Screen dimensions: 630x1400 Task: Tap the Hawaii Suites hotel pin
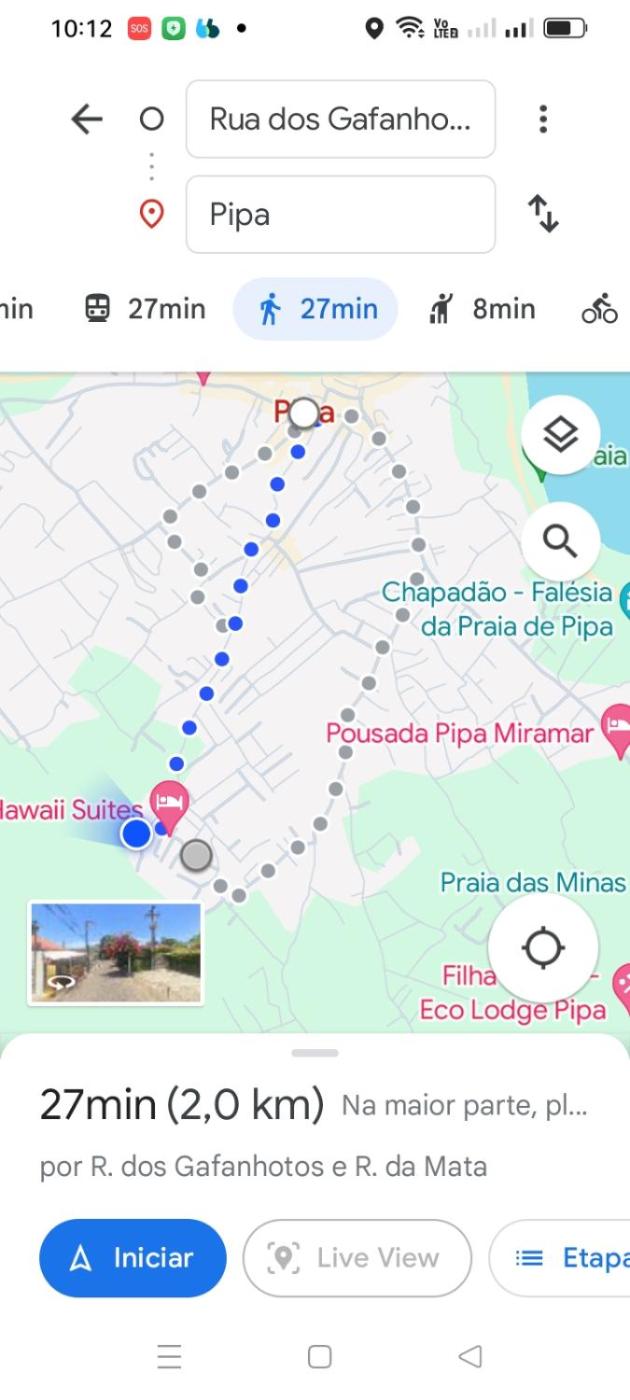pos(169,804)
